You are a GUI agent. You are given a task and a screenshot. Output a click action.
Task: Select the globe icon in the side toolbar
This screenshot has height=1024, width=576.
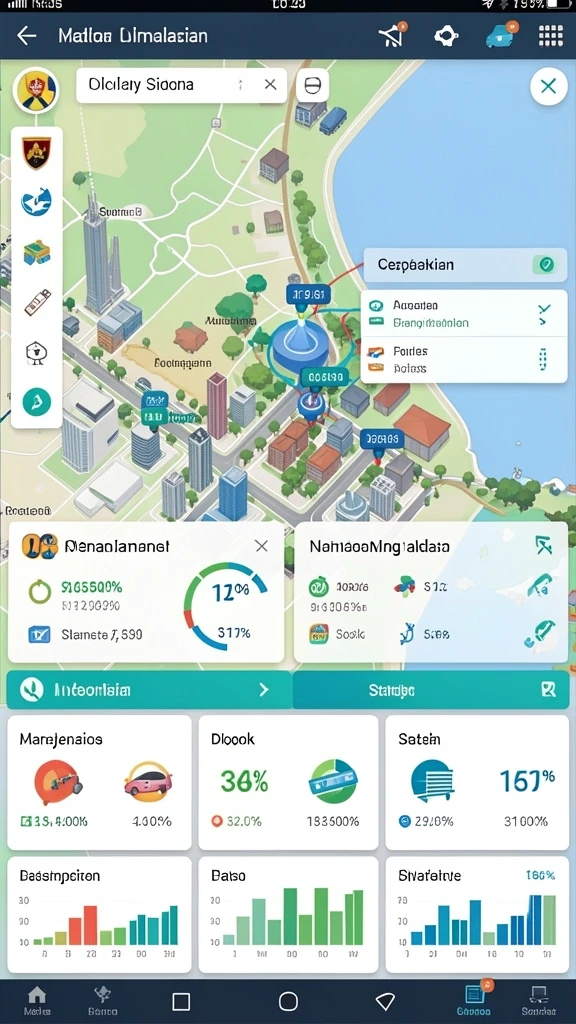37,202
